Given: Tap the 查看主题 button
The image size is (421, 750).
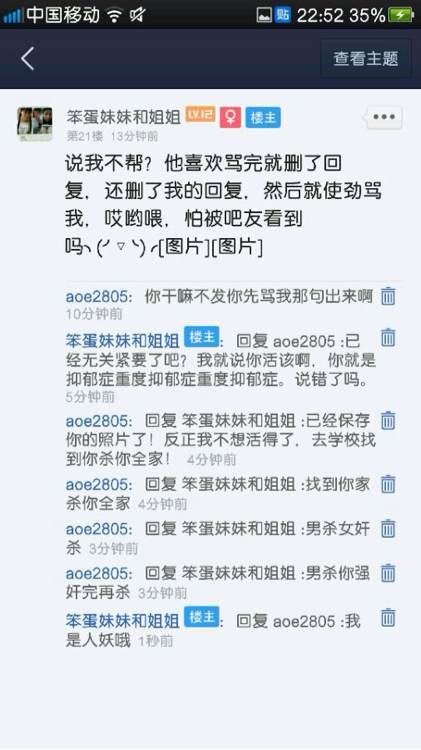Looking at the screenshot, I should (366, 58).
